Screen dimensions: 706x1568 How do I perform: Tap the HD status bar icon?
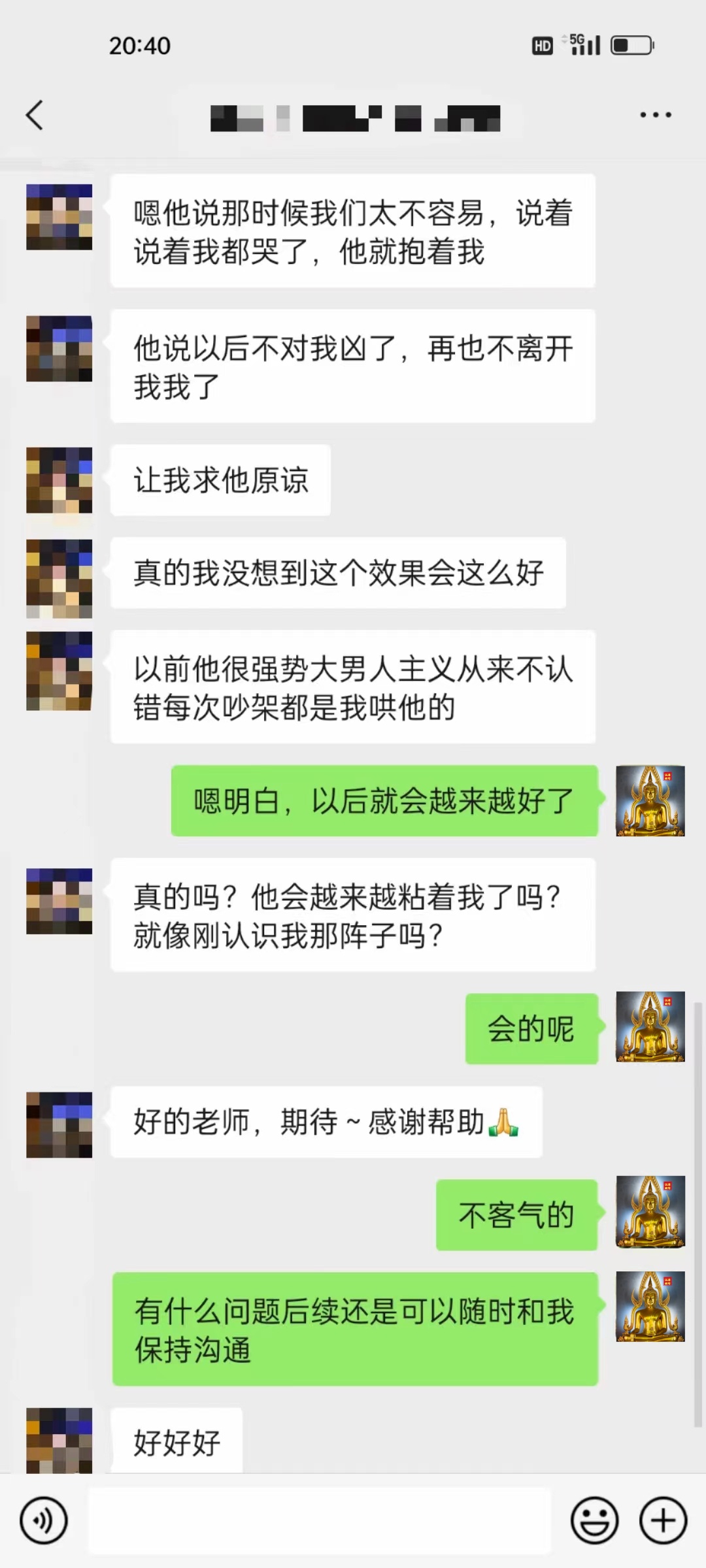point(541,44)
